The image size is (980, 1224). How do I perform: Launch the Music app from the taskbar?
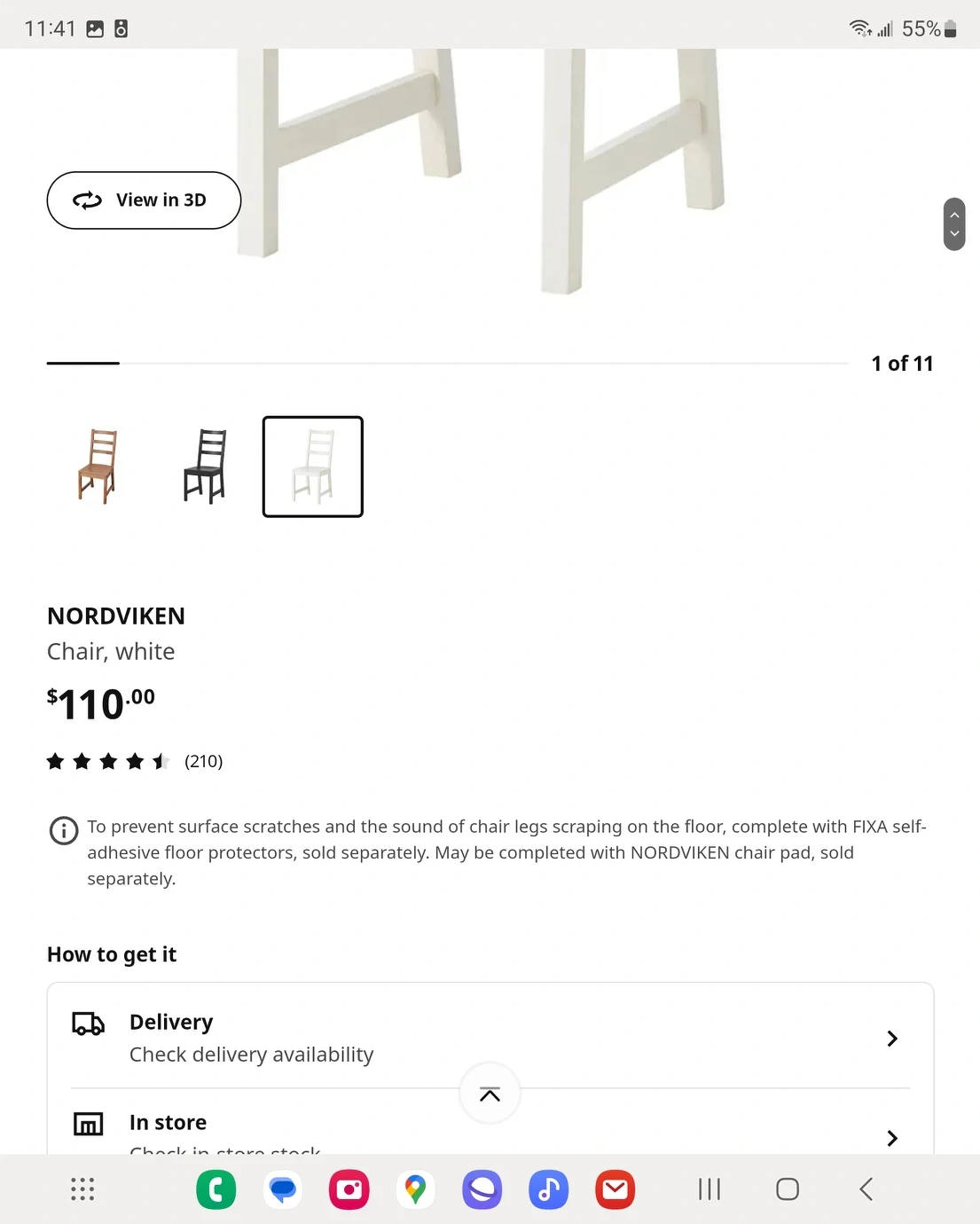[549, 1189]
